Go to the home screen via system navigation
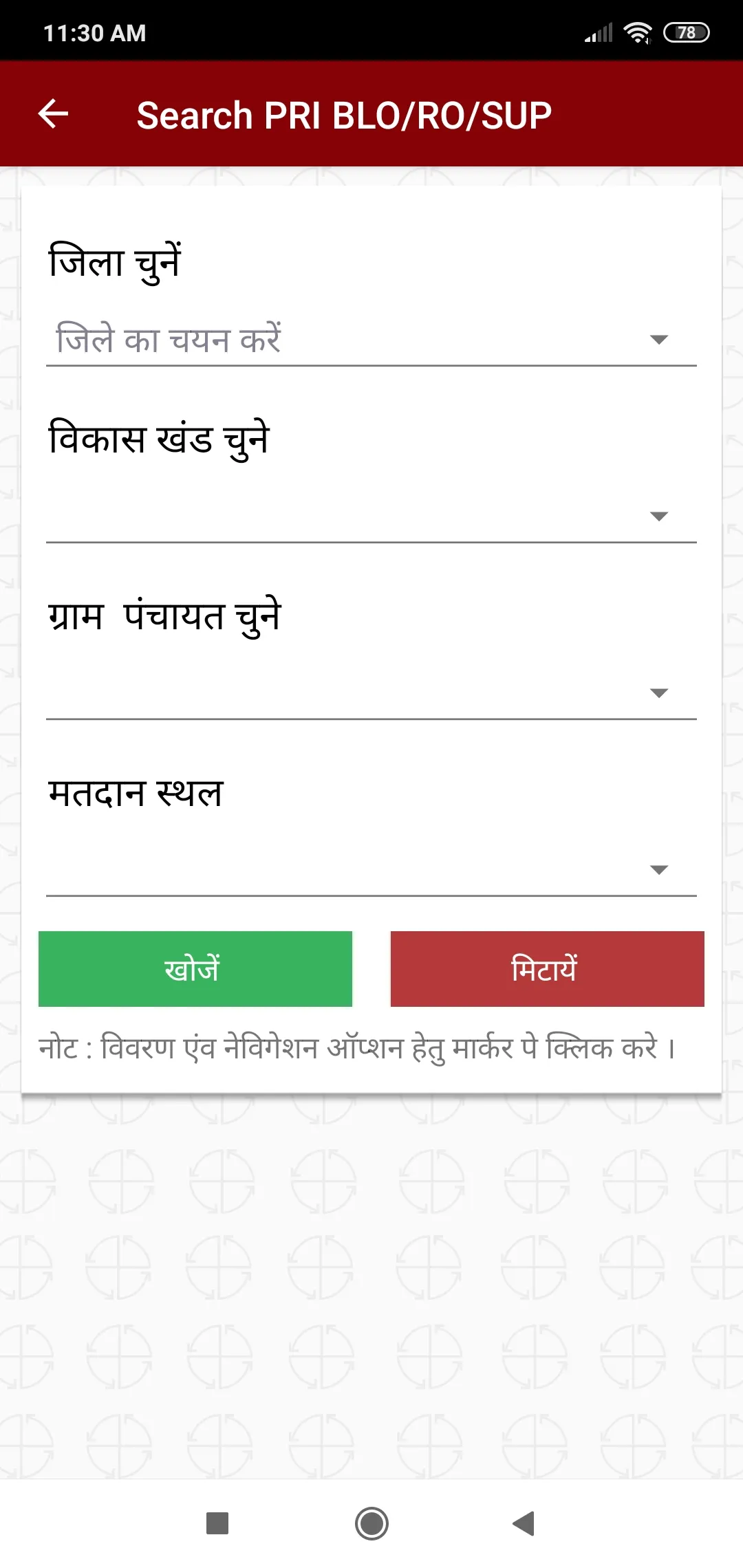The image size is (743, 1568). [x=371, y=1523]
